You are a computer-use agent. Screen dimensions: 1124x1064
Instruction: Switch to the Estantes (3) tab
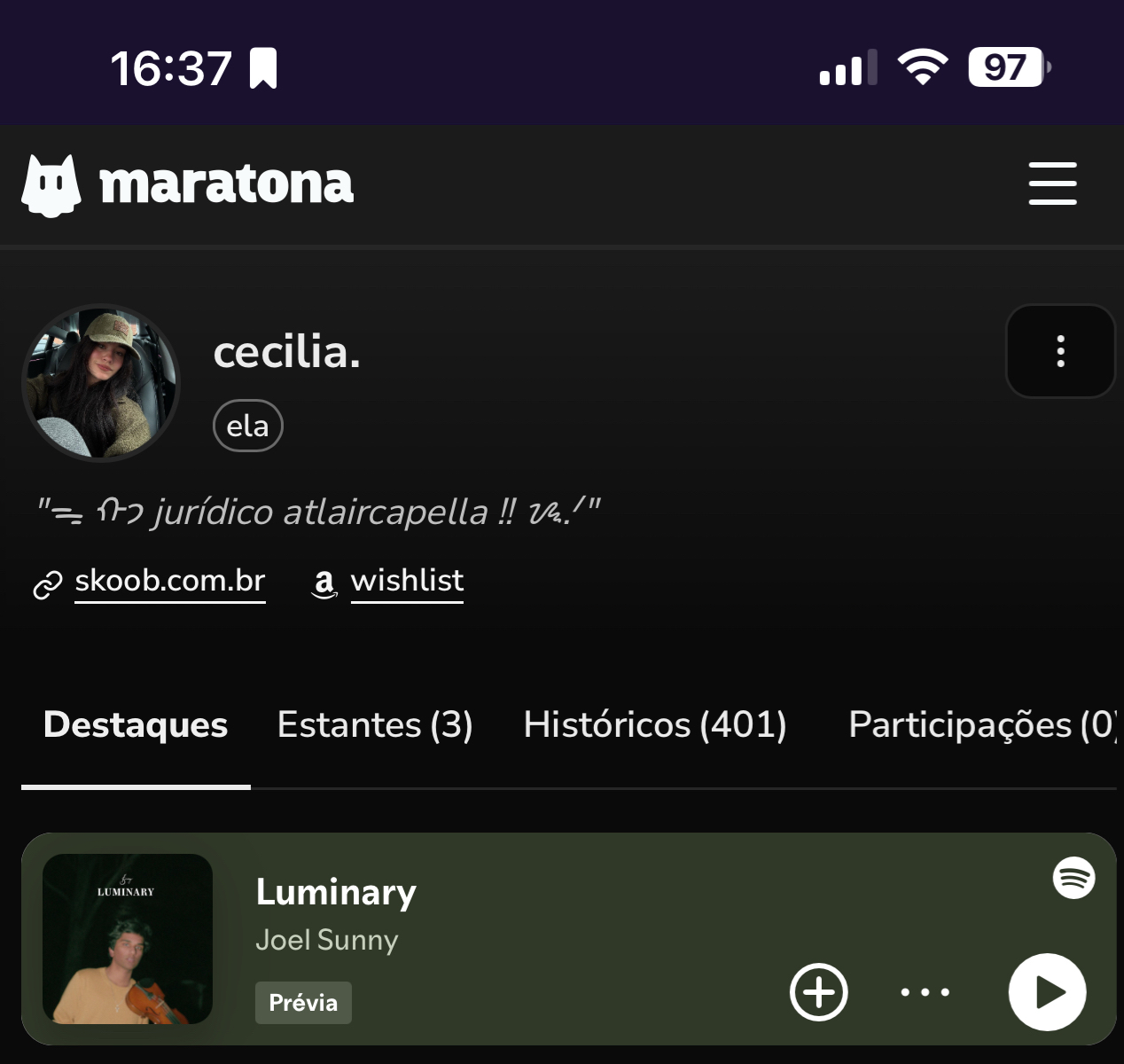point(375,724)
